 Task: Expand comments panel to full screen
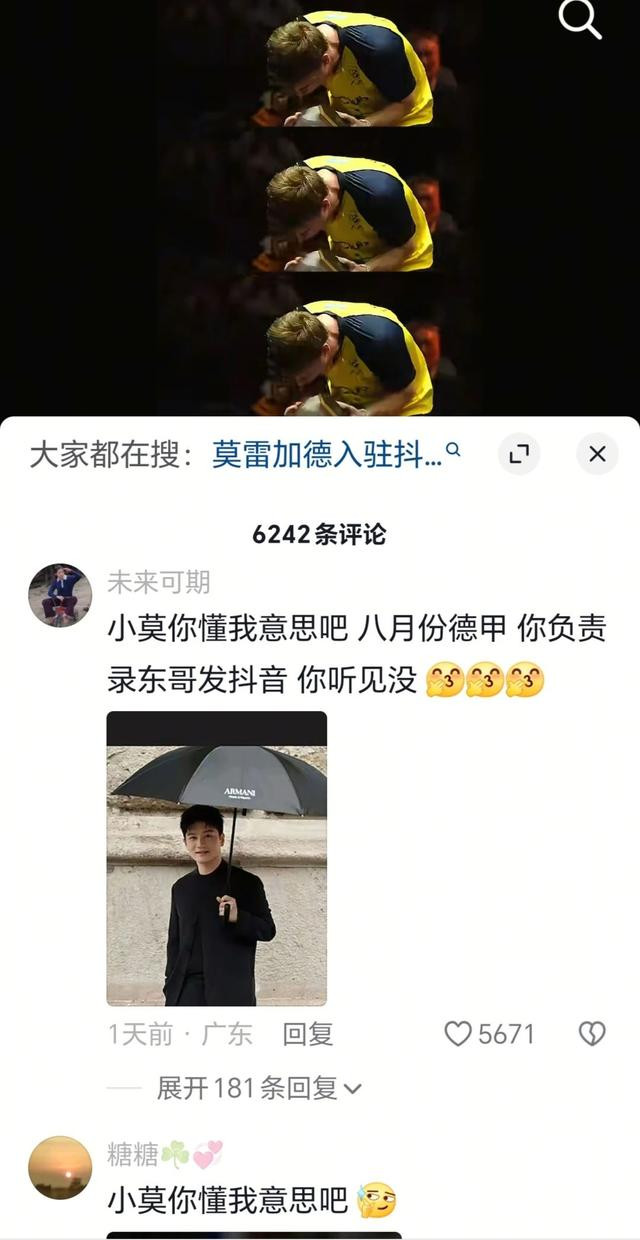[x=518, y=455]
